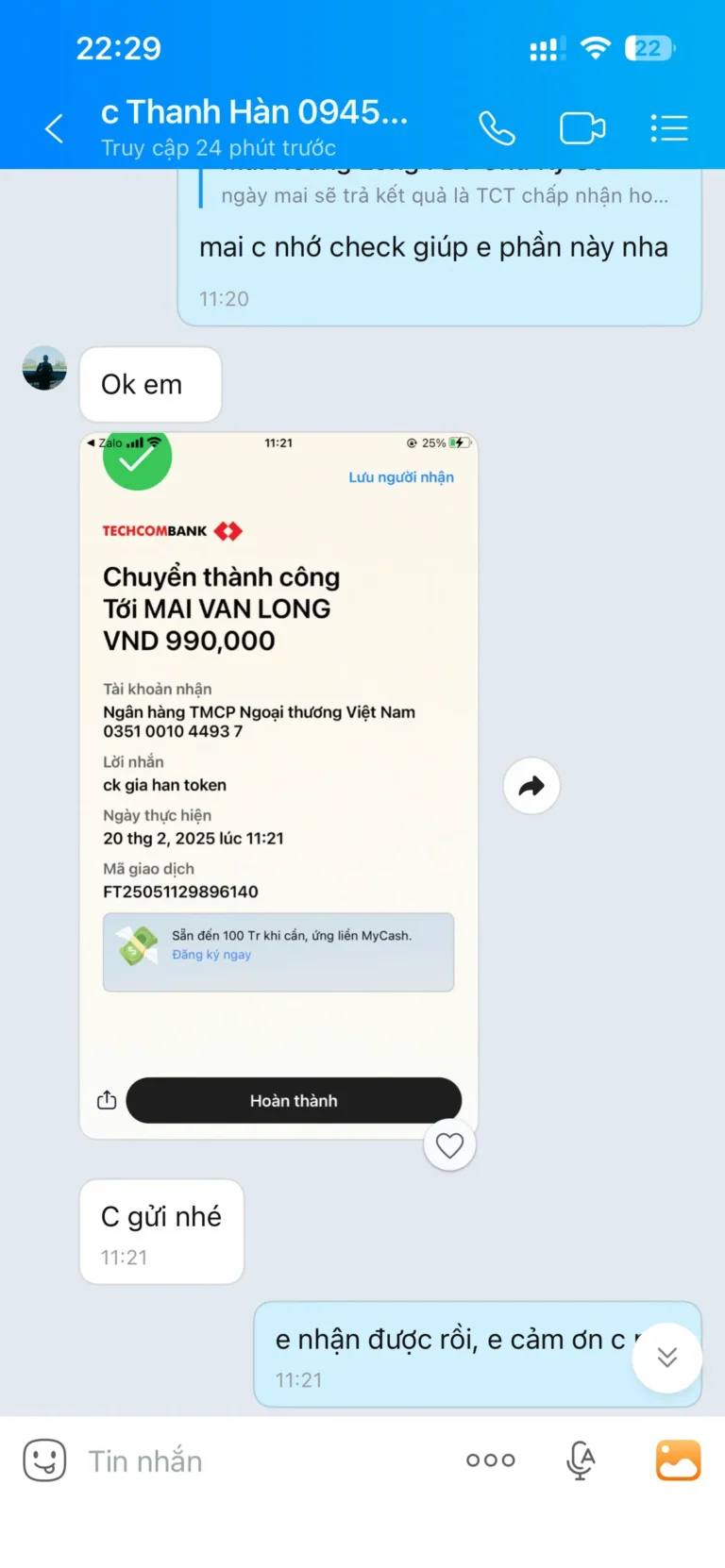React with a heart to the screenshot

pyautogui.click(x=449, y=1145)
